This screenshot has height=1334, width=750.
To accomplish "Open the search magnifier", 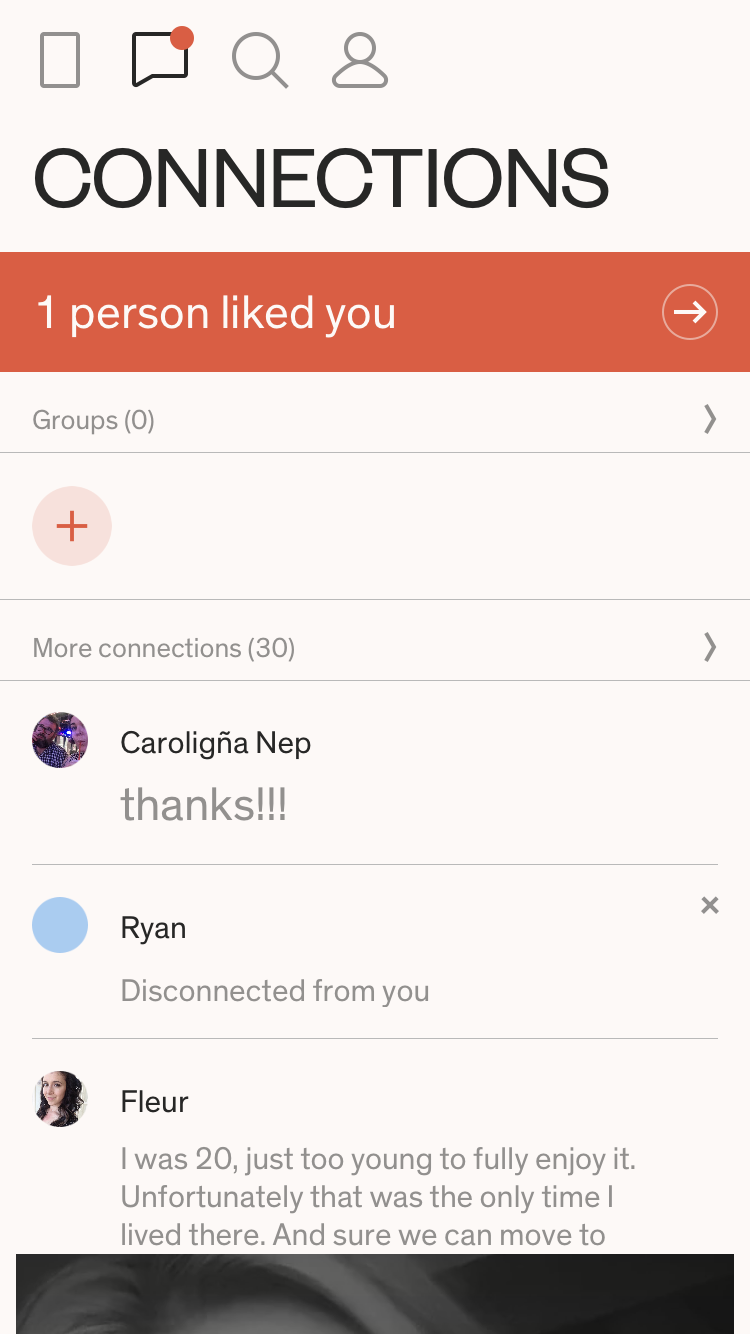I will [260, 61].
